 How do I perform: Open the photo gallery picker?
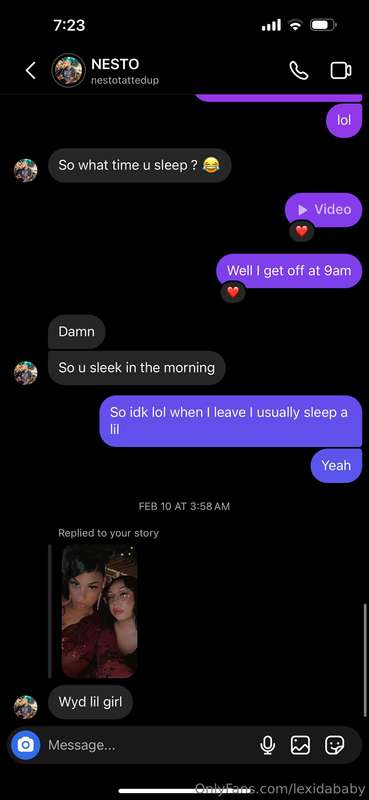tap(301, 745)
